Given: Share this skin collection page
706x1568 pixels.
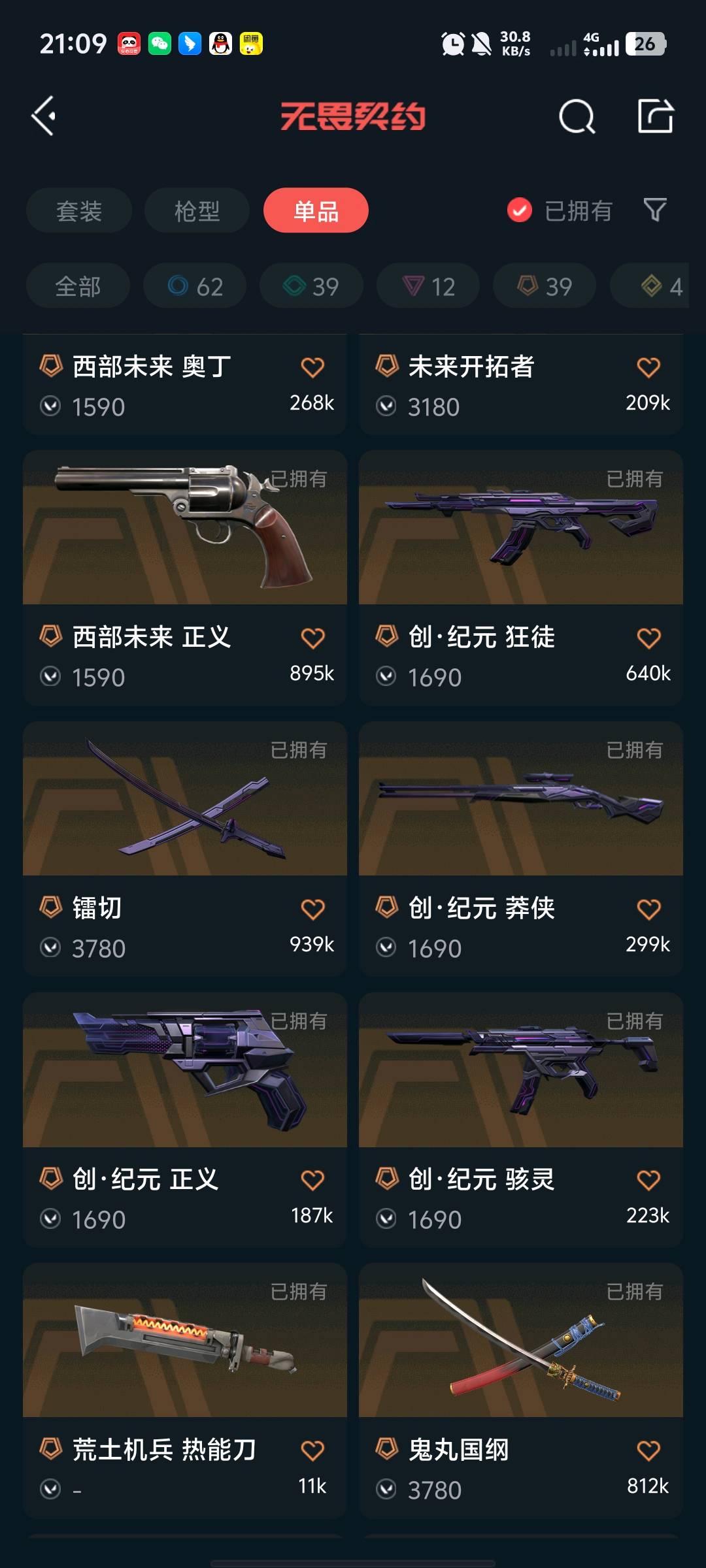Looking at the screenshot, I should (x=655, y=116).
